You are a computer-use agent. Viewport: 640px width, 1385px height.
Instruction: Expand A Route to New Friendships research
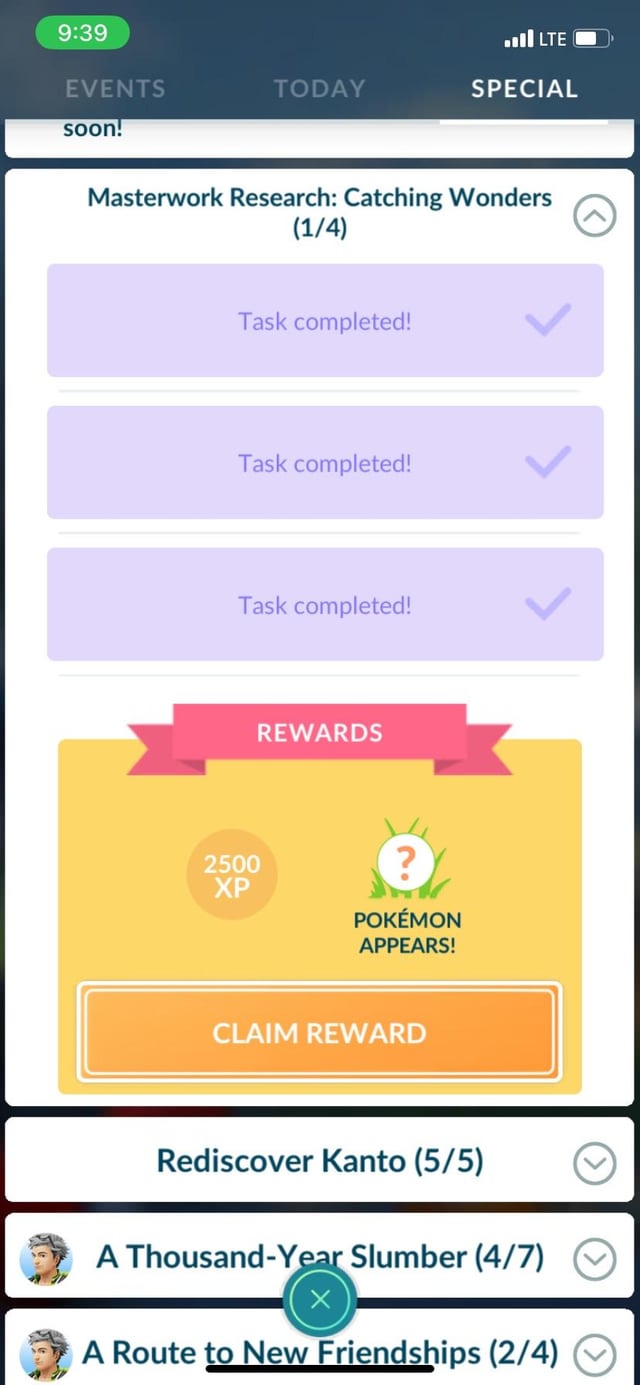pos(594,1353)
